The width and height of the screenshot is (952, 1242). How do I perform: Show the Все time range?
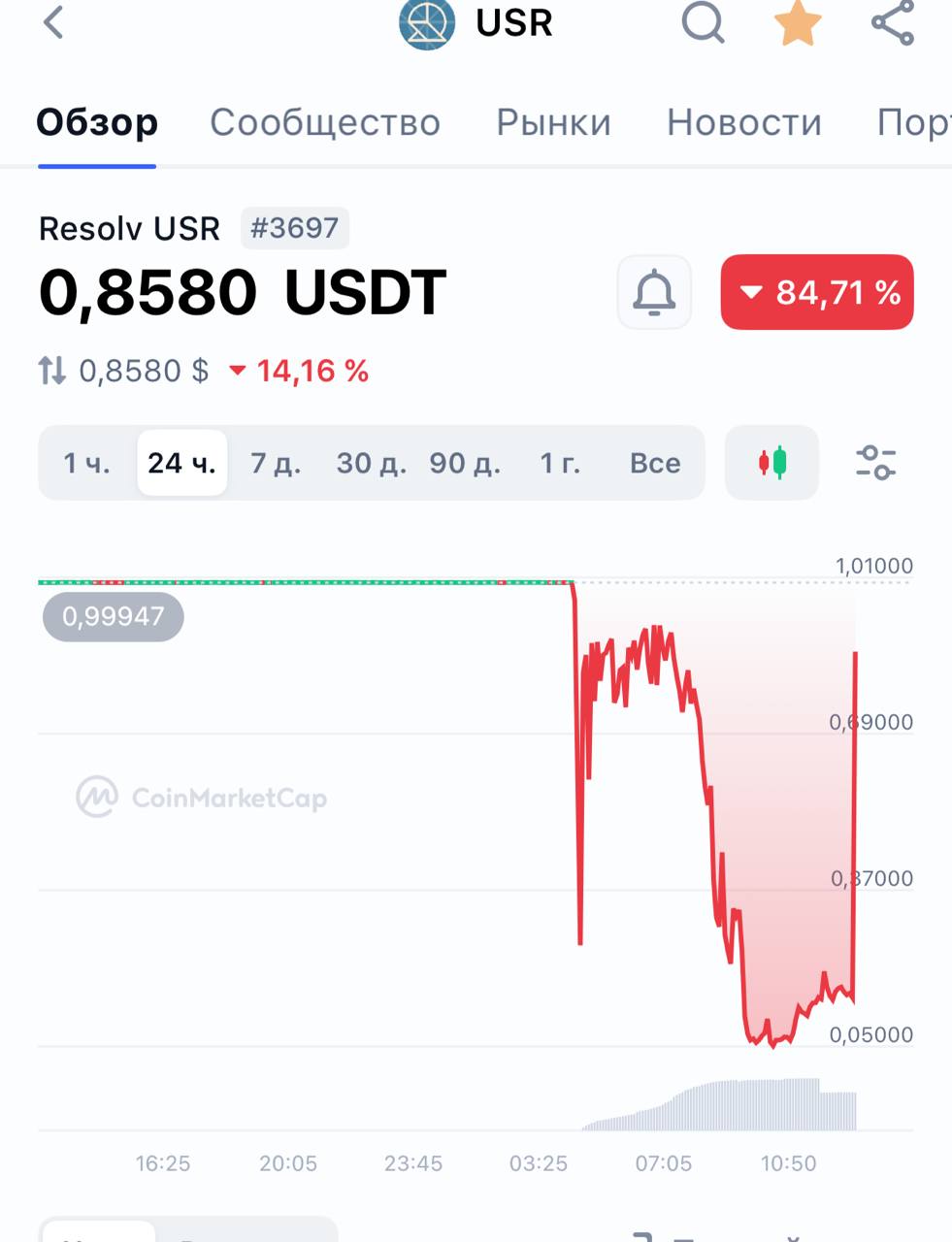point(655,463)
